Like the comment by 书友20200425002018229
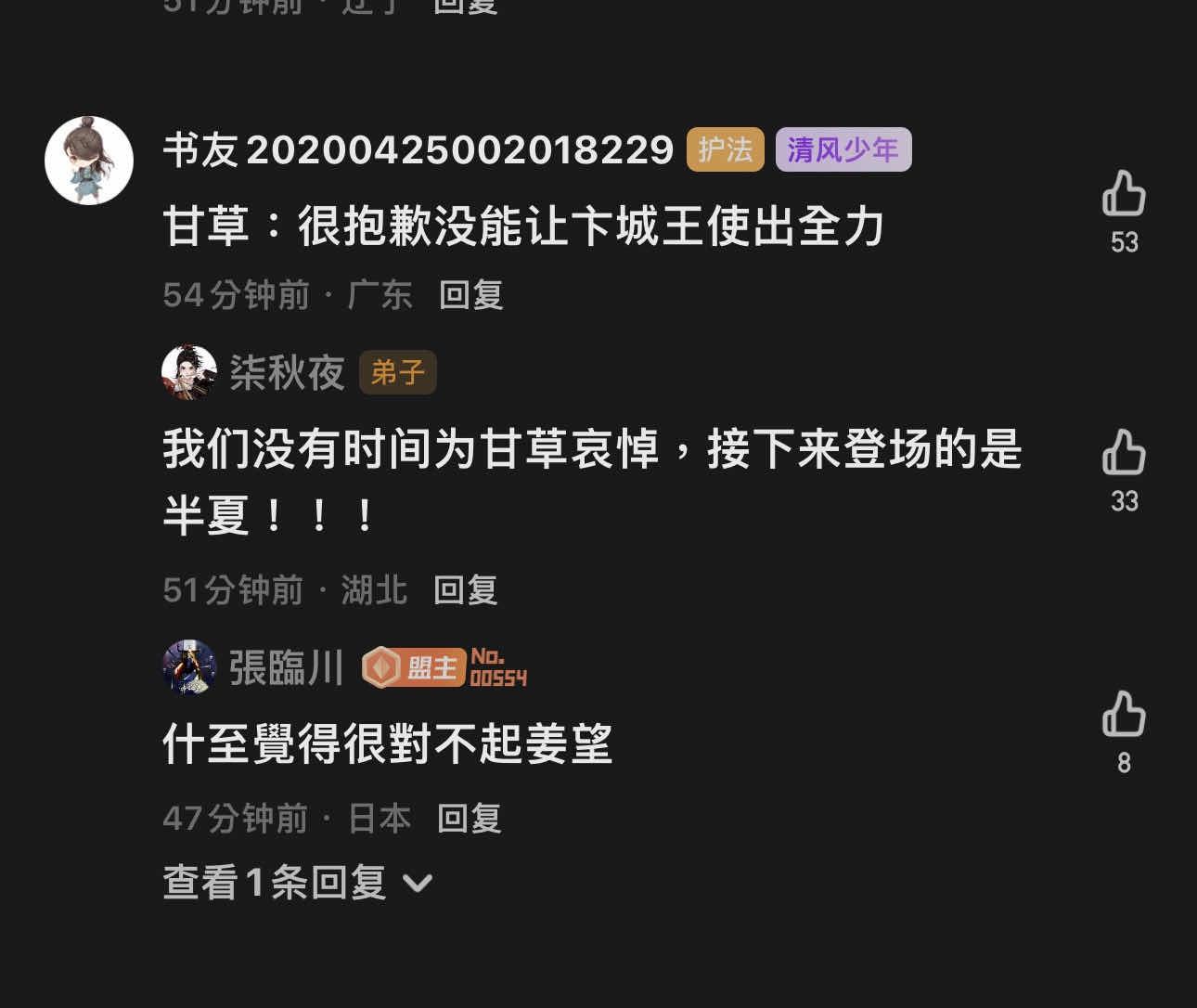The width and height of the screenshot is (1197, 1008). pyautogui.click(x=1123, y=195)
